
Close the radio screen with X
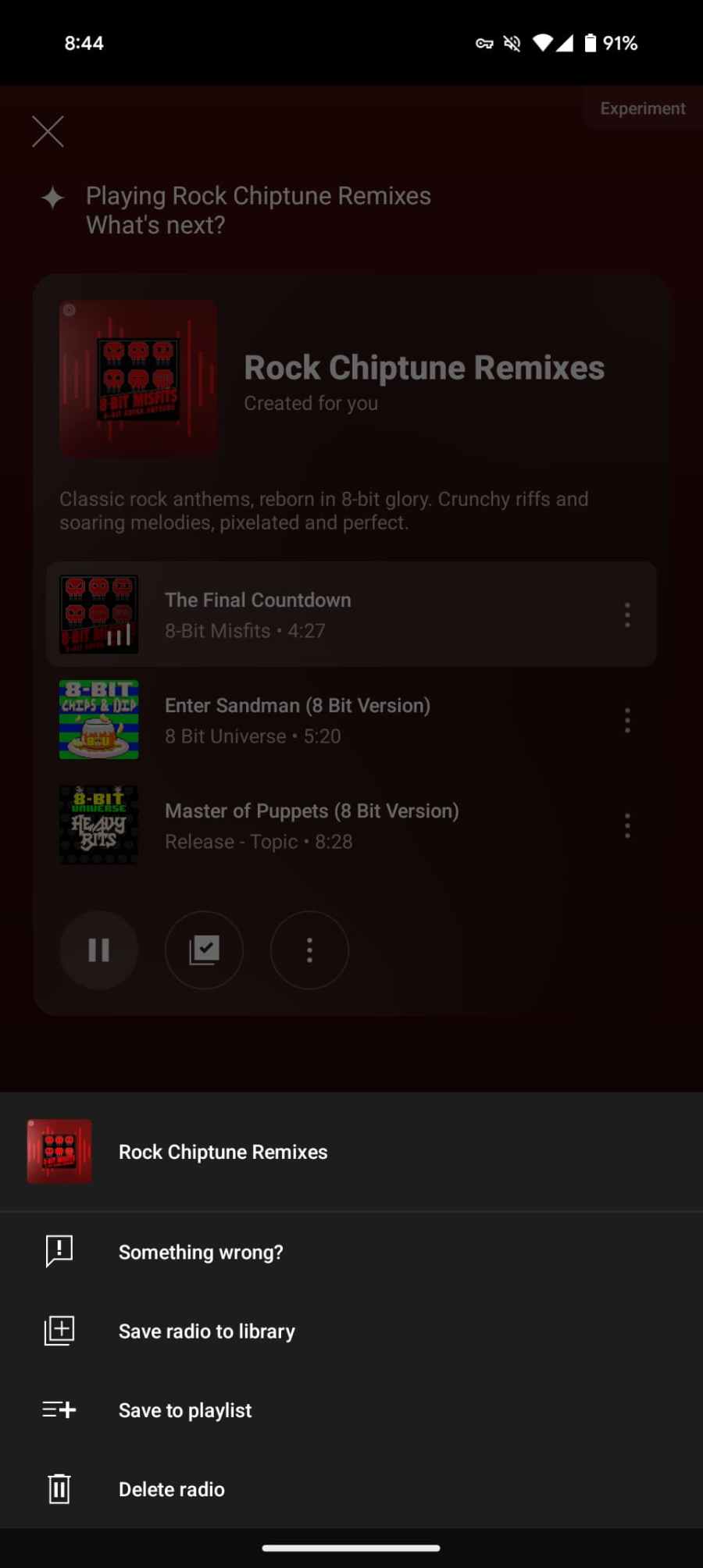click(x=48, y=131)
